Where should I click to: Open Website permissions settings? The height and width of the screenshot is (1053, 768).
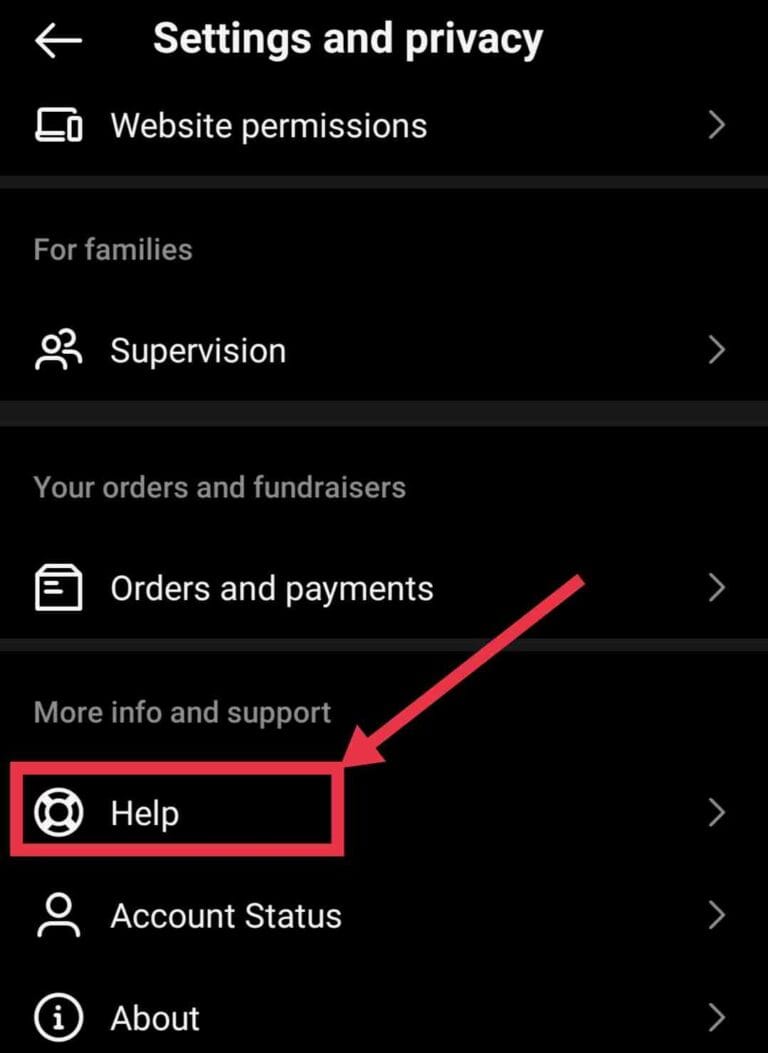click(268, 126)
